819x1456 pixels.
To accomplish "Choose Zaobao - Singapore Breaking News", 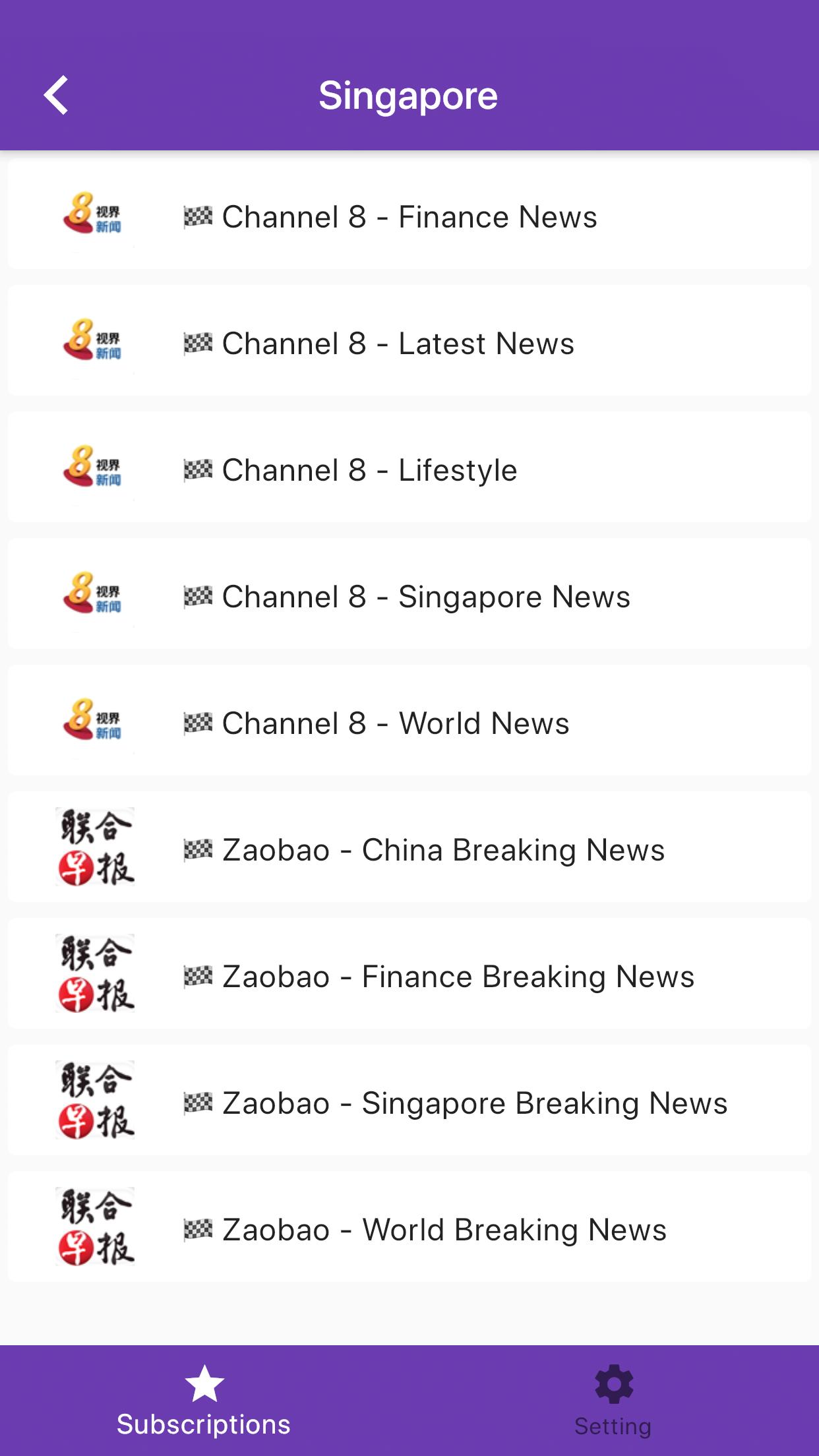I will pos(409,1103).
